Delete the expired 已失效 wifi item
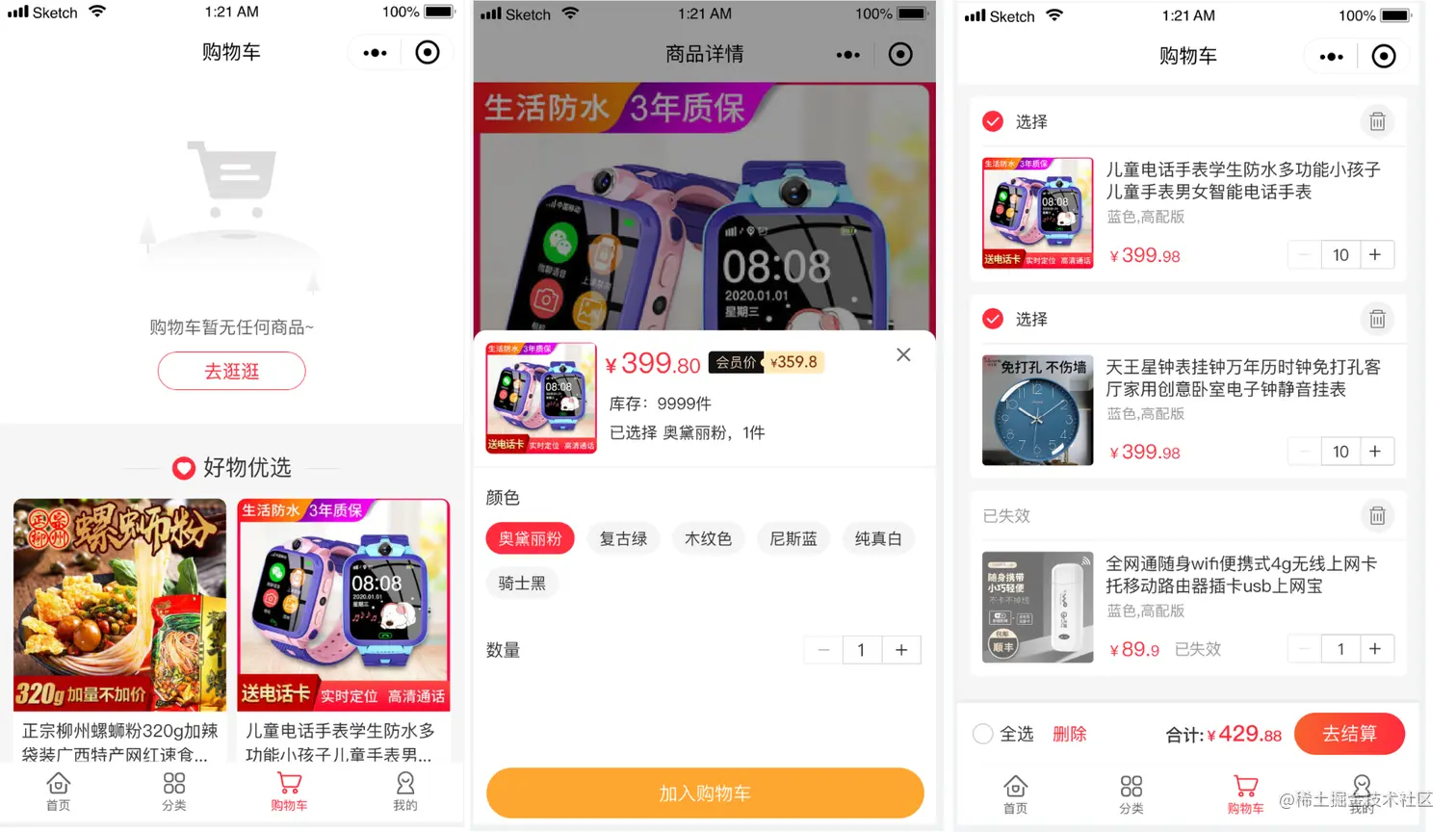The width and height of the screenshot is (1456, 832). point(1377,516)
